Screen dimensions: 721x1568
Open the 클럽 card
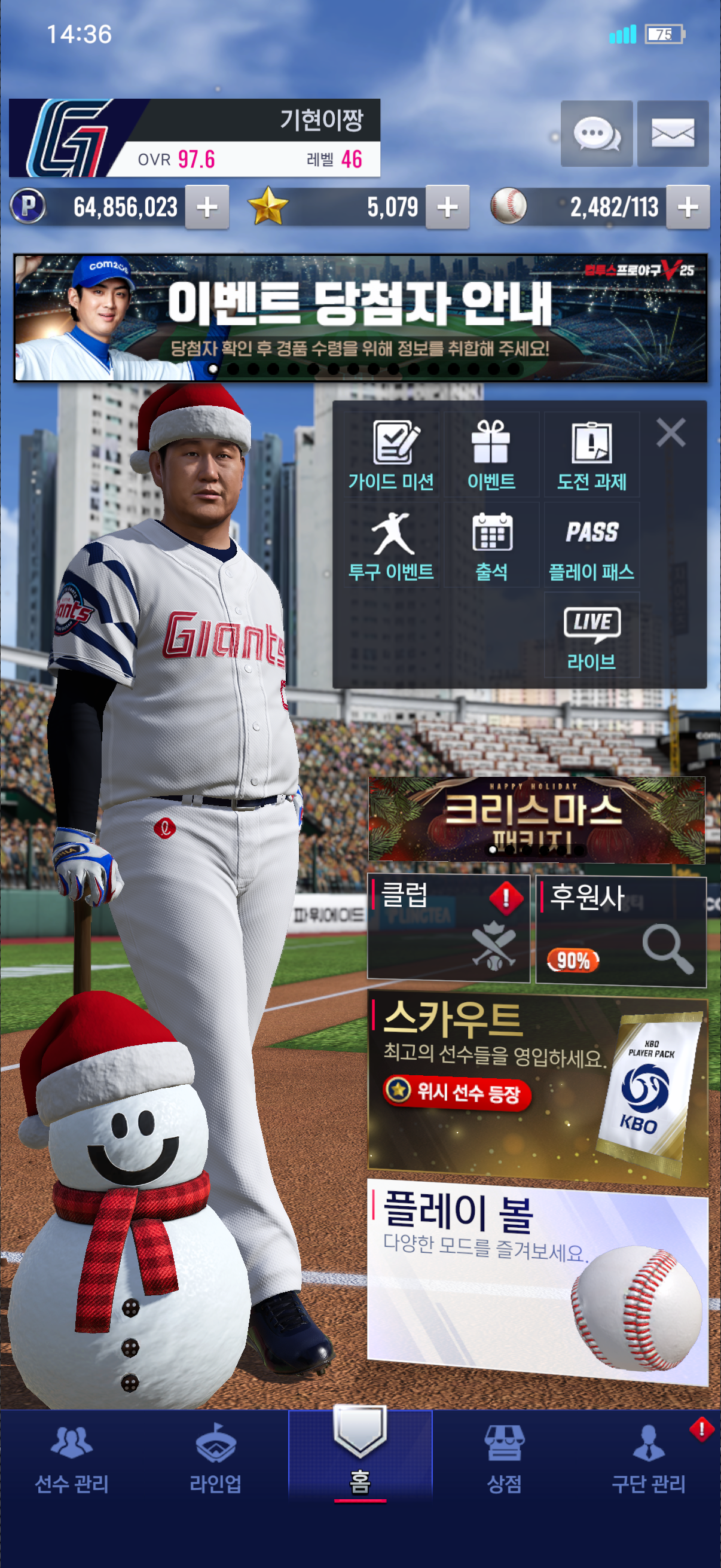(448, 928)
